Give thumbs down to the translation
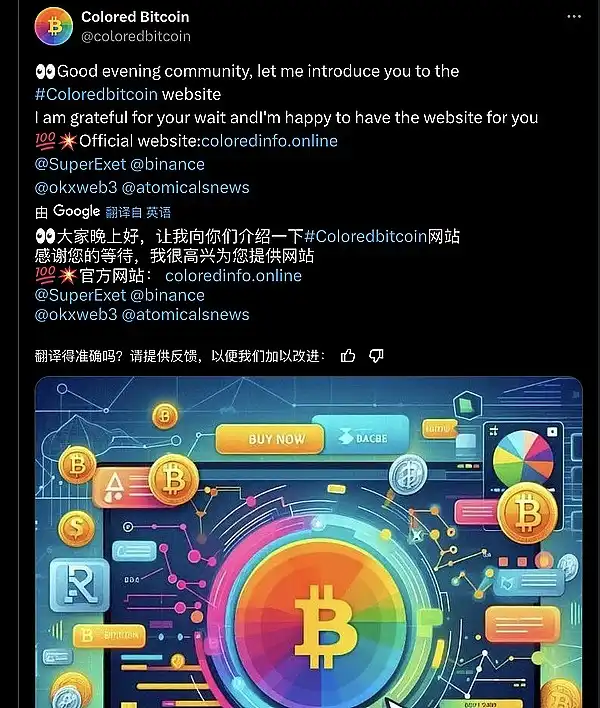Viewport: 600px width, 708px height. [x=377, y=355]
